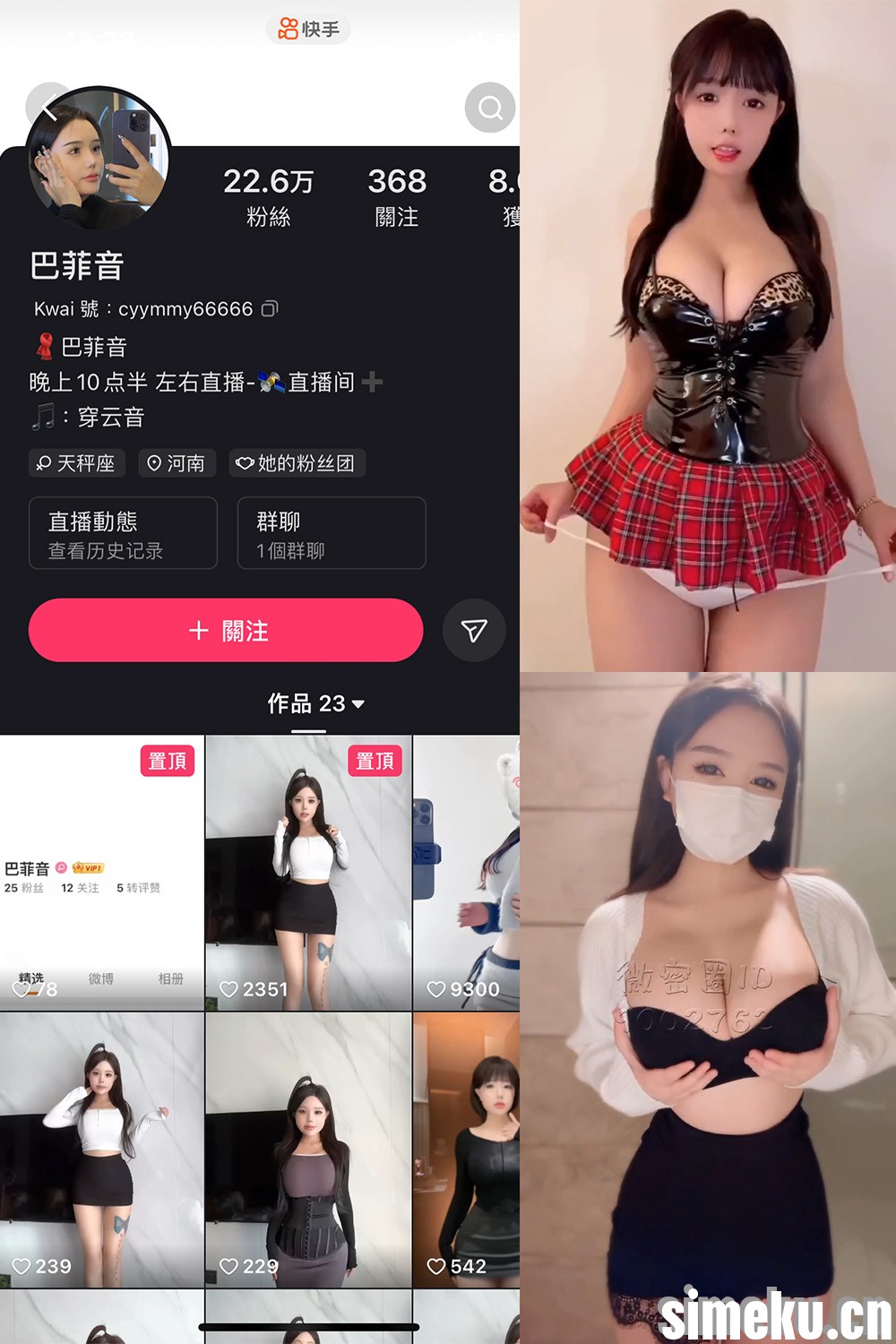Tap the location pin tag 河南

click(x=177, y=464)
